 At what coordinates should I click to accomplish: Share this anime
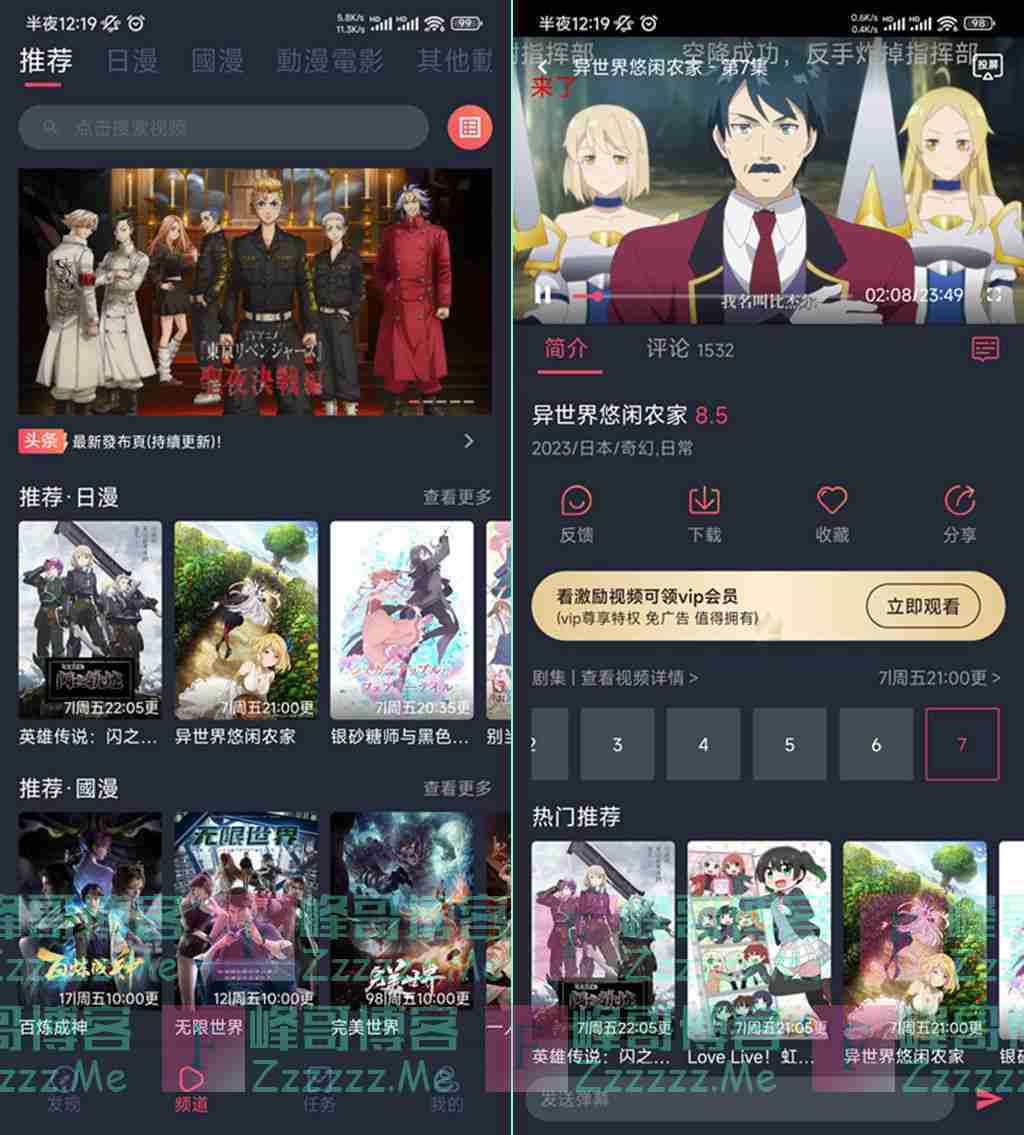pyautogui.click(x=959, y=513)
